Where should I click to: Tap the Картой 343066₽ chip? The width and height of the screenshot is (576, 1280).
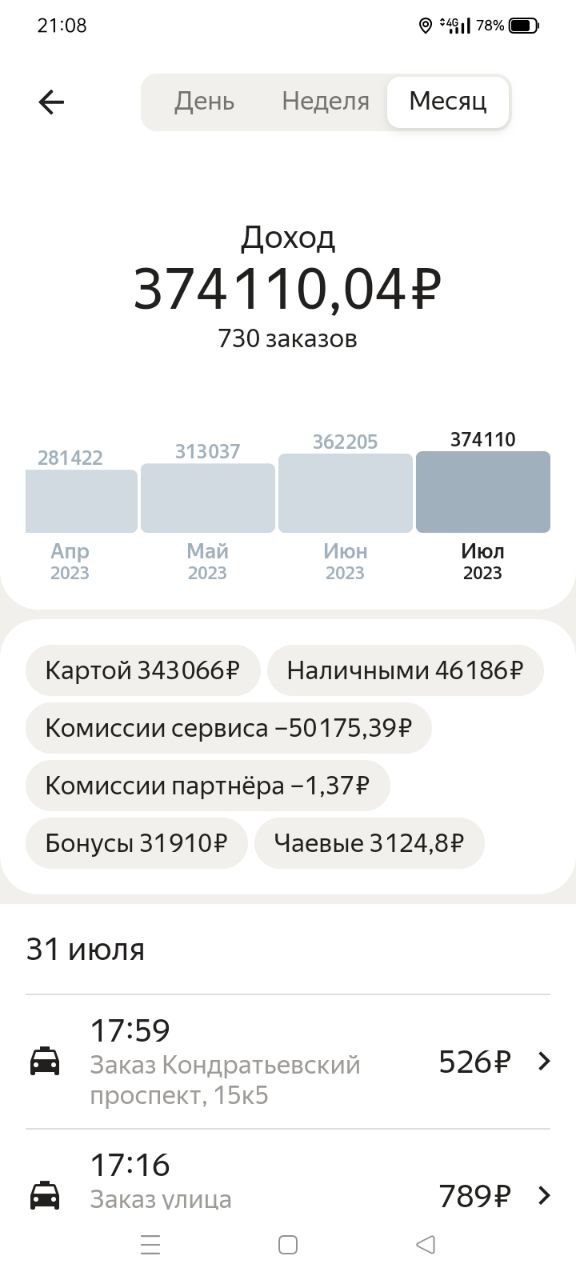point(142,670)
